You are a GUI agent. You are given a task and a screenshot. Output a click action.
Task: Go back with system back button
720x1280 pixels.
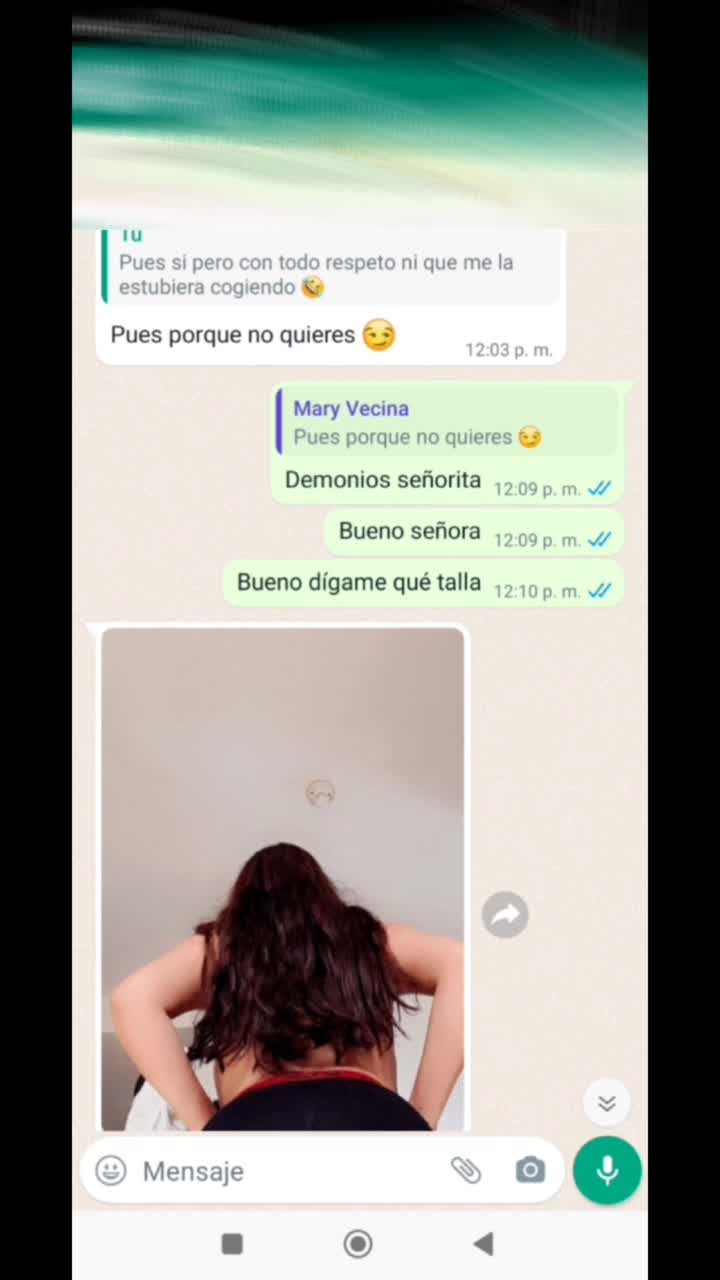483,1244
